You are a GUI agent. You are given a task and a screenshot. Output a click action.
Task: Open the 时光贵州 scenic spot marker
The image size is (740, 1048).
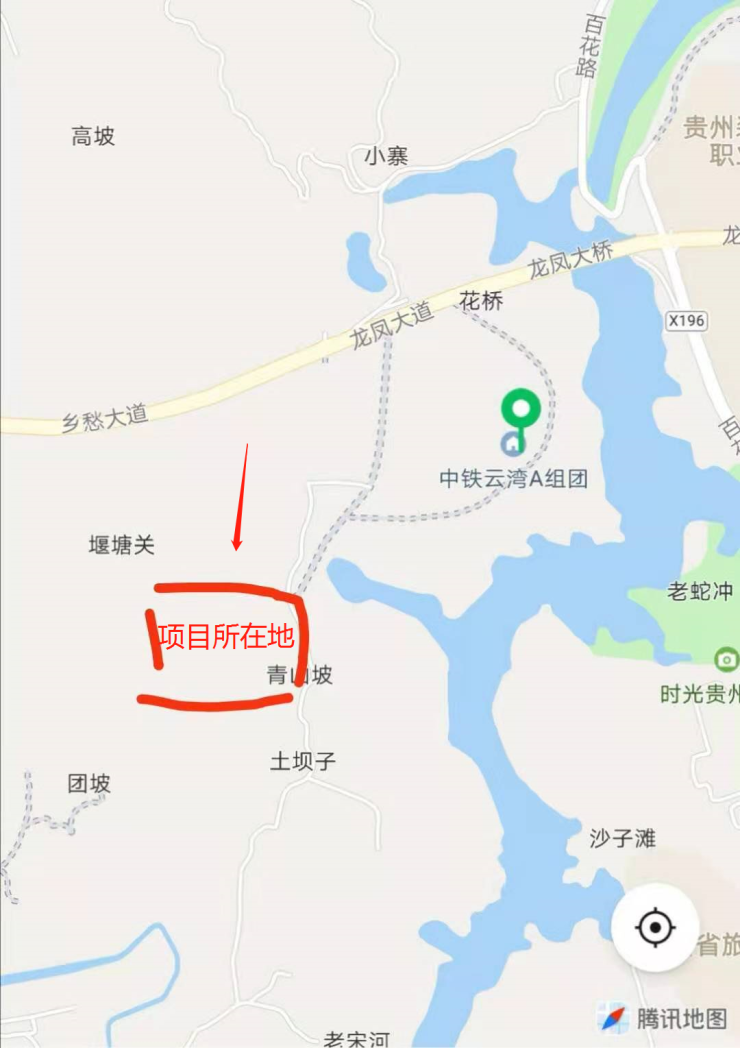[x=726, y=659]
